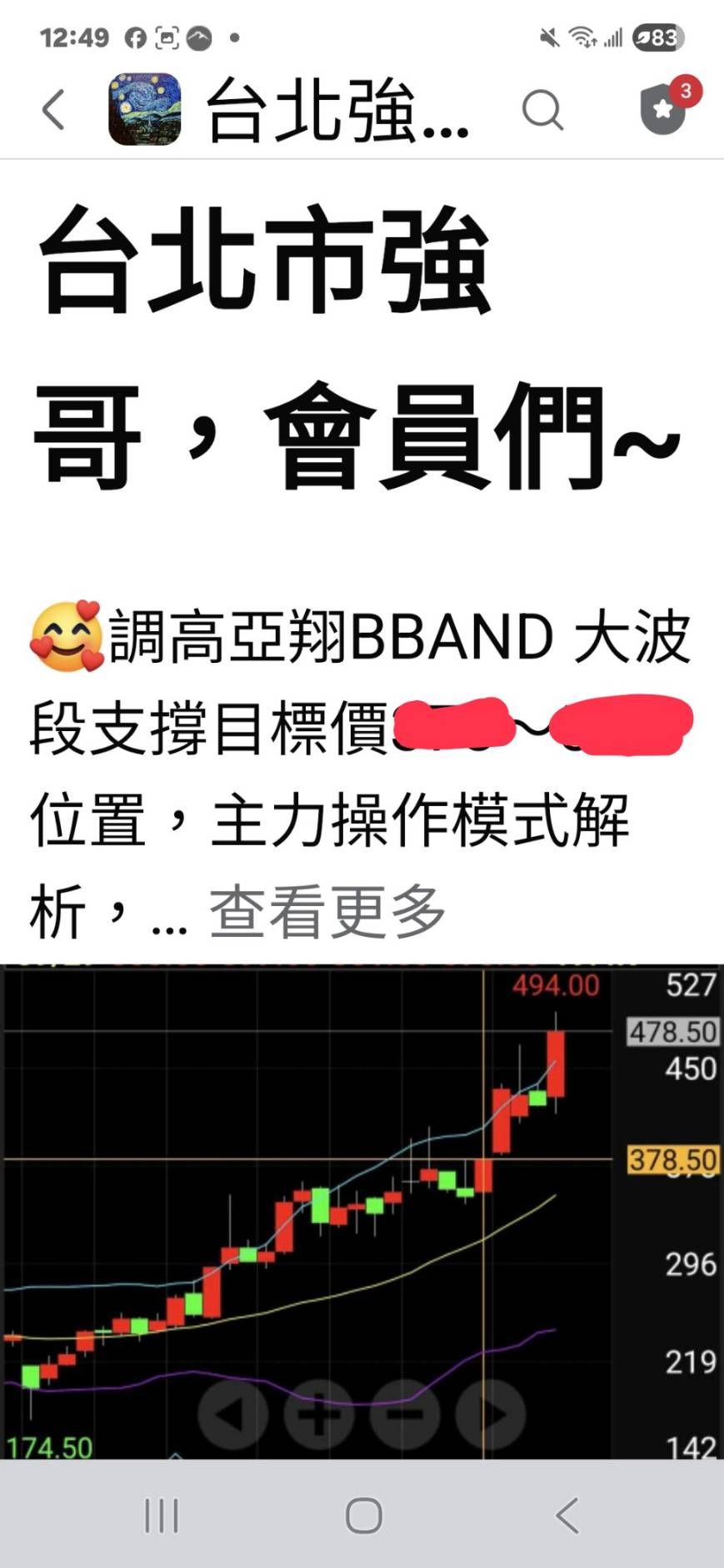The height and width of the screenshot is (1568, 724).
Task: Open the group's starry night avatar
Action: (145, 109)
